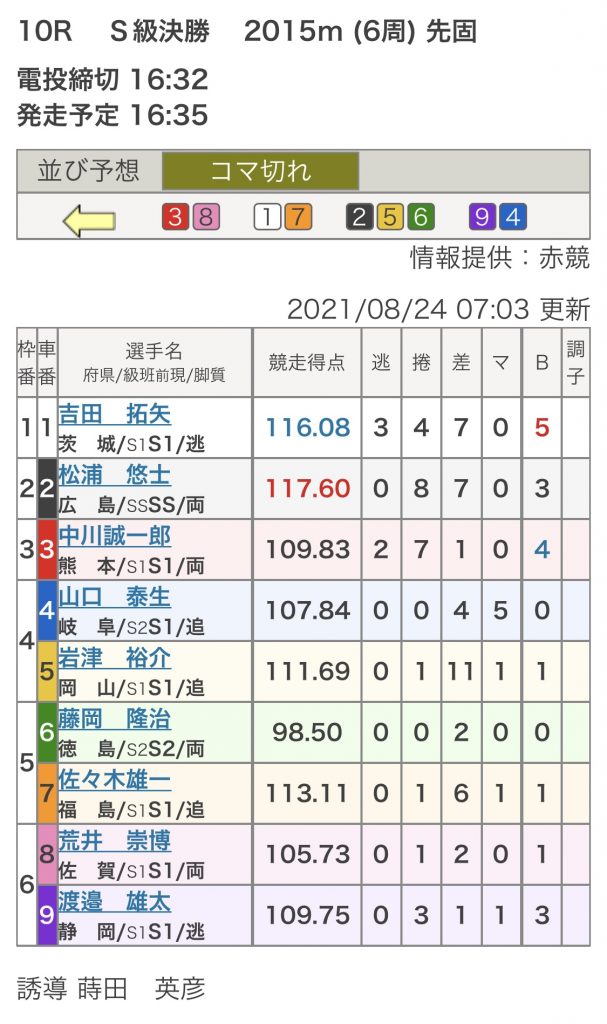Open racer 松浦 悠士's profile
This screenshot has width=607, height=1024.
tap(114, 475)
